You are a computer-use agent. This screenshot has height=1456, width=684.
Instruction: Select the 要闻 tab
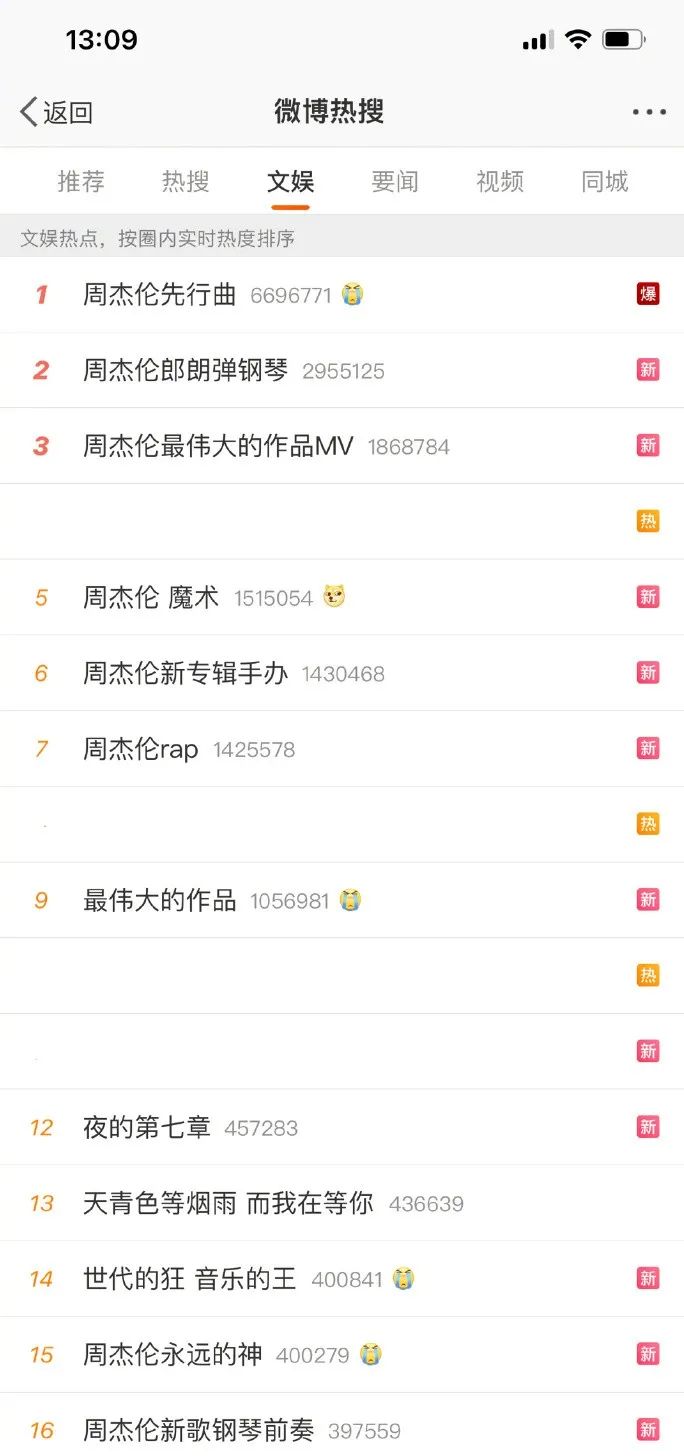(395, 181)
